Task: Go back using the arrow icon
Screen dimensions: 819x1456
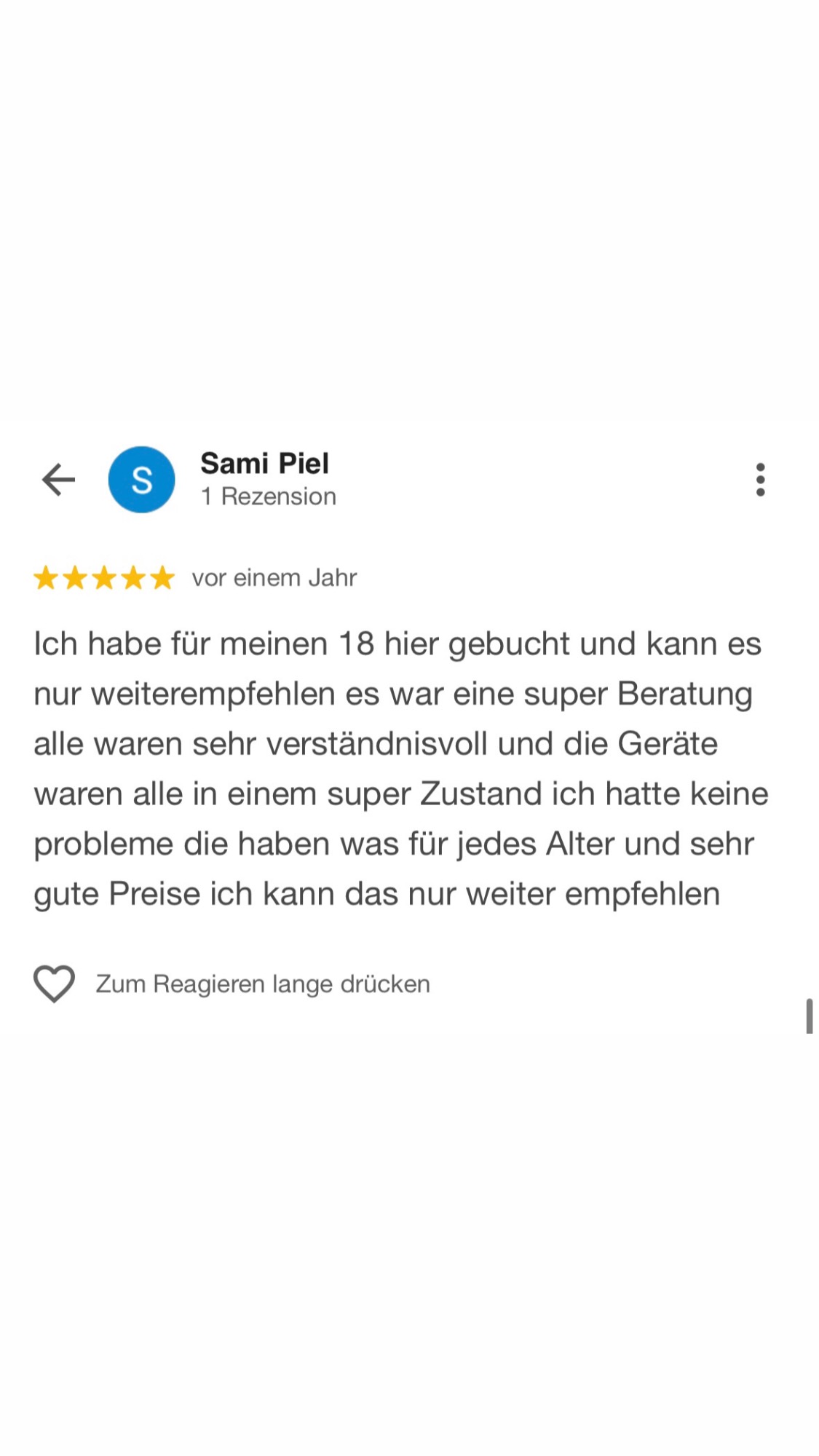Action: click(58, 480)
